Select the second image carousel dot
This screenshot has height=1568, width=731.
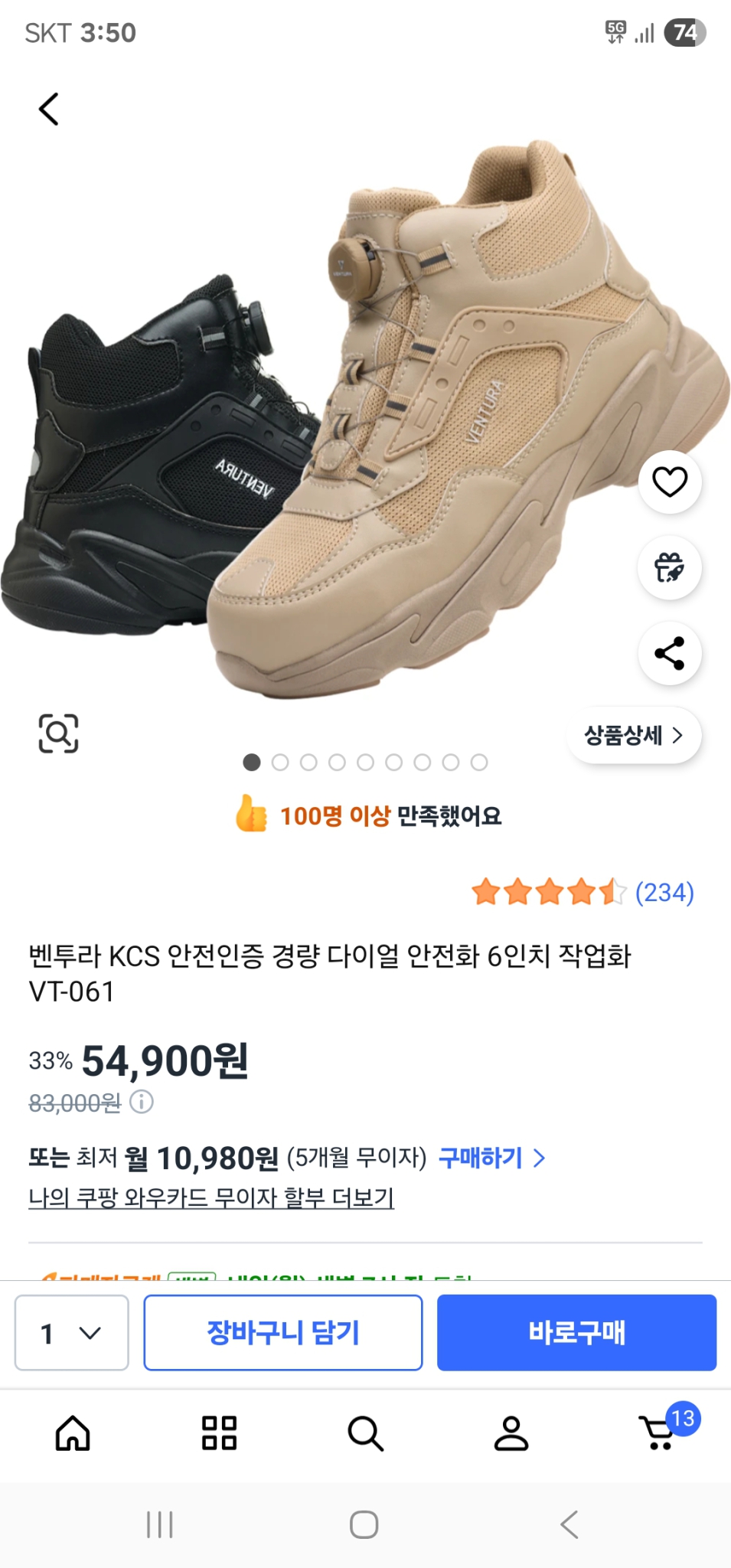coord(280,763)
